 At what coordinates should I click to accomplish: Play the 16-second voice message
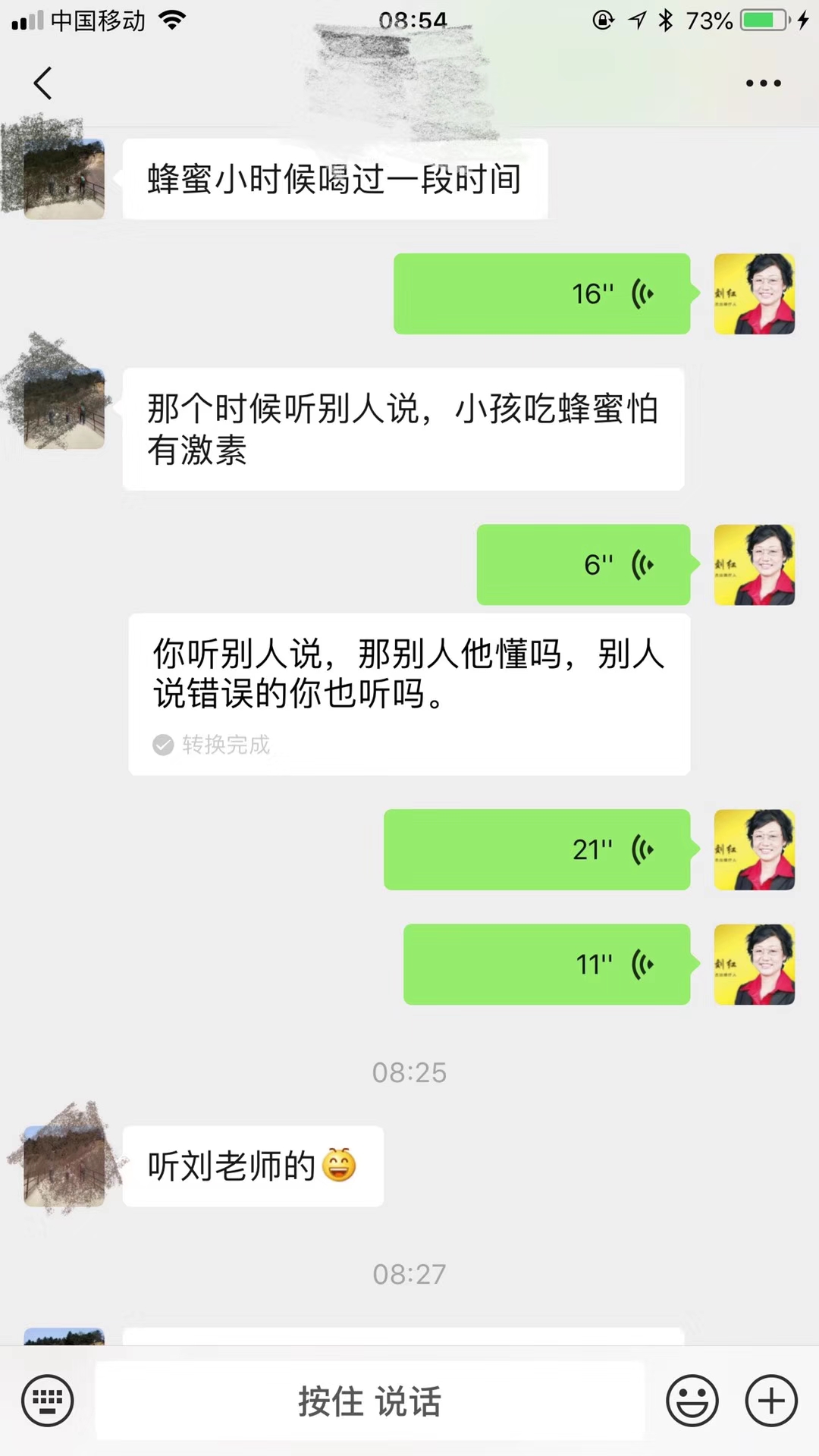(541, 293)
